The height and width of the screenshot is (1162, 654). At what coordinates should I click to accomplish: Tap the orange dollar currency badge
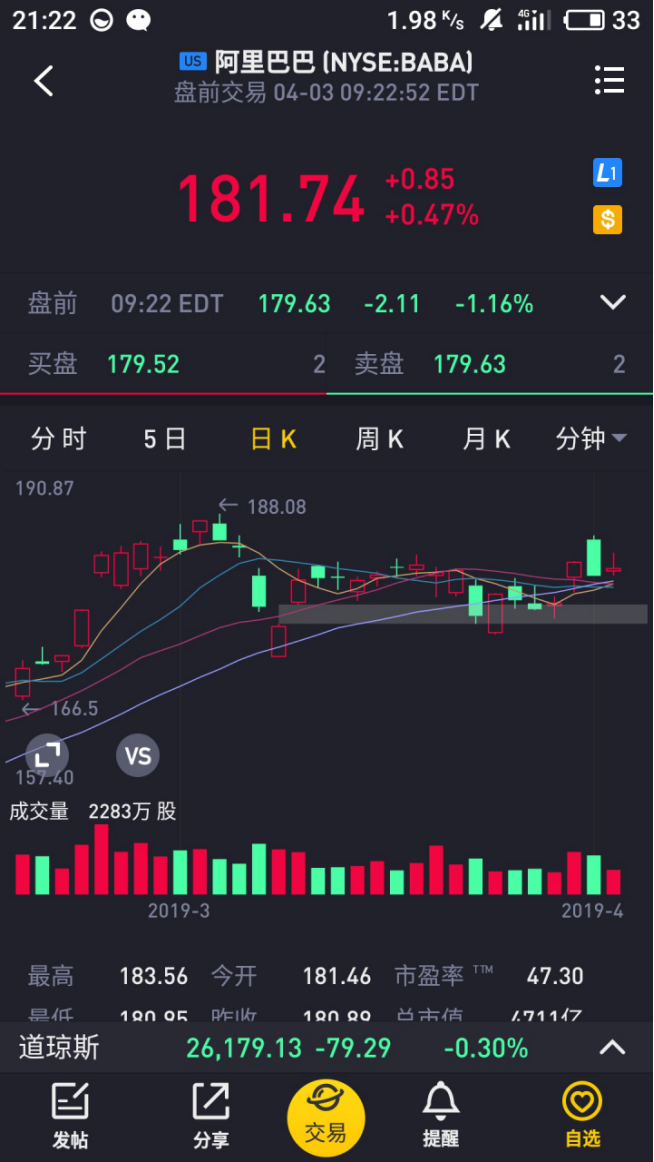(x=607, y=219)
